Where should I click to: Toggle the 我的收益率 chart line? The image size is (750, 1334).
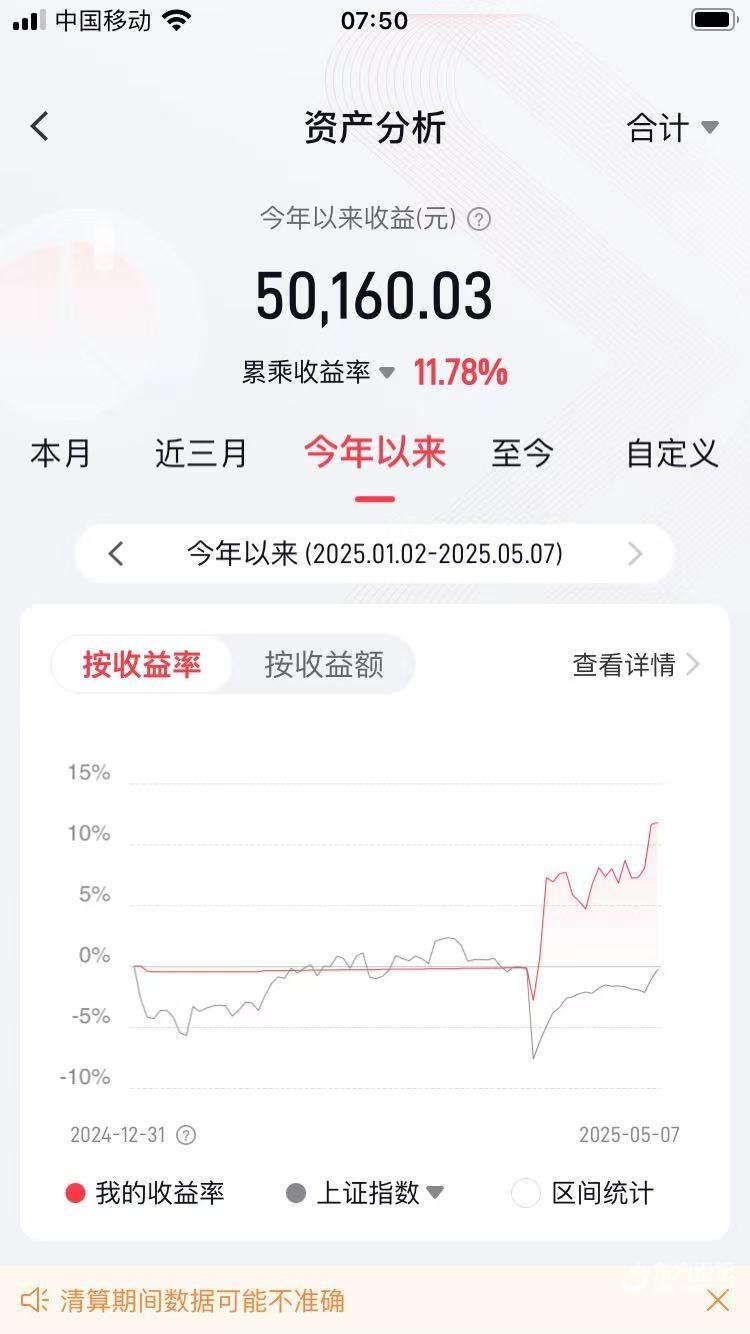click(145, 1193)
